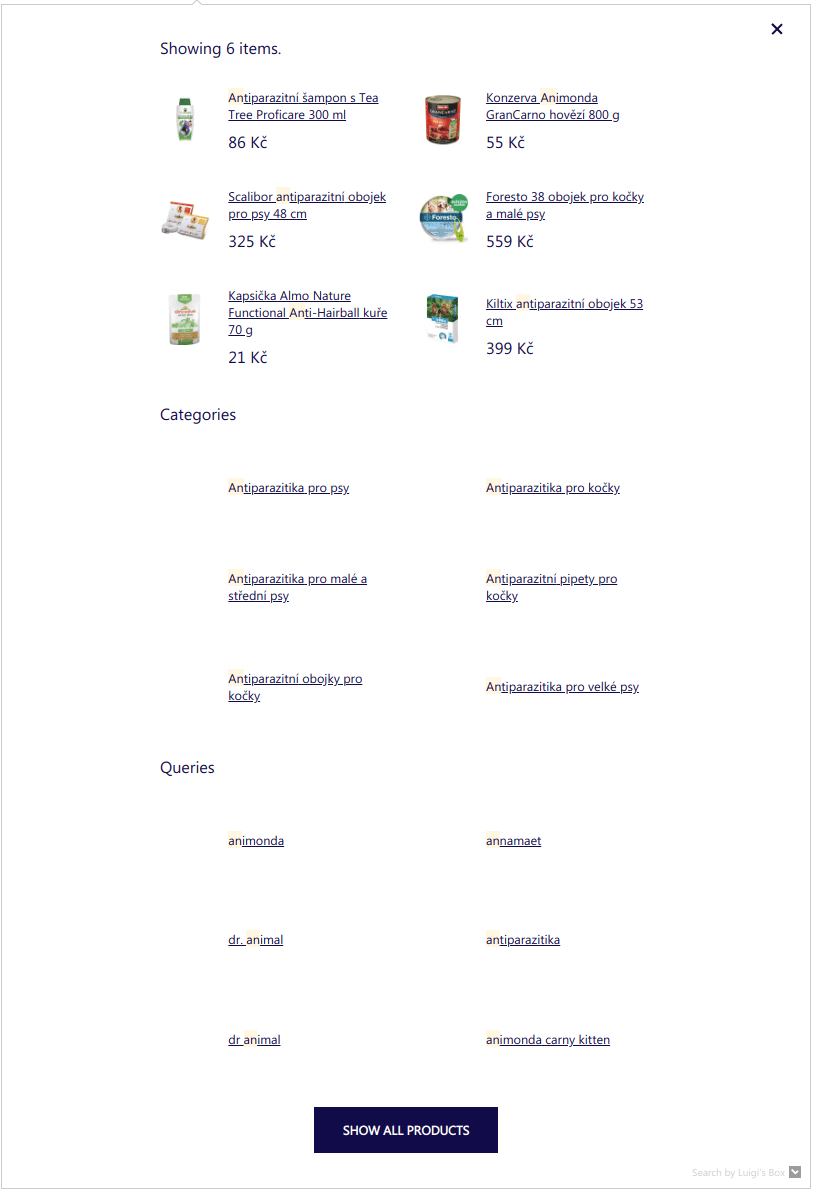Go to Antiparazitika pro velké psy
This screenshot has height=1192, width=814.
pyautogui.click(x=562, y=687)
